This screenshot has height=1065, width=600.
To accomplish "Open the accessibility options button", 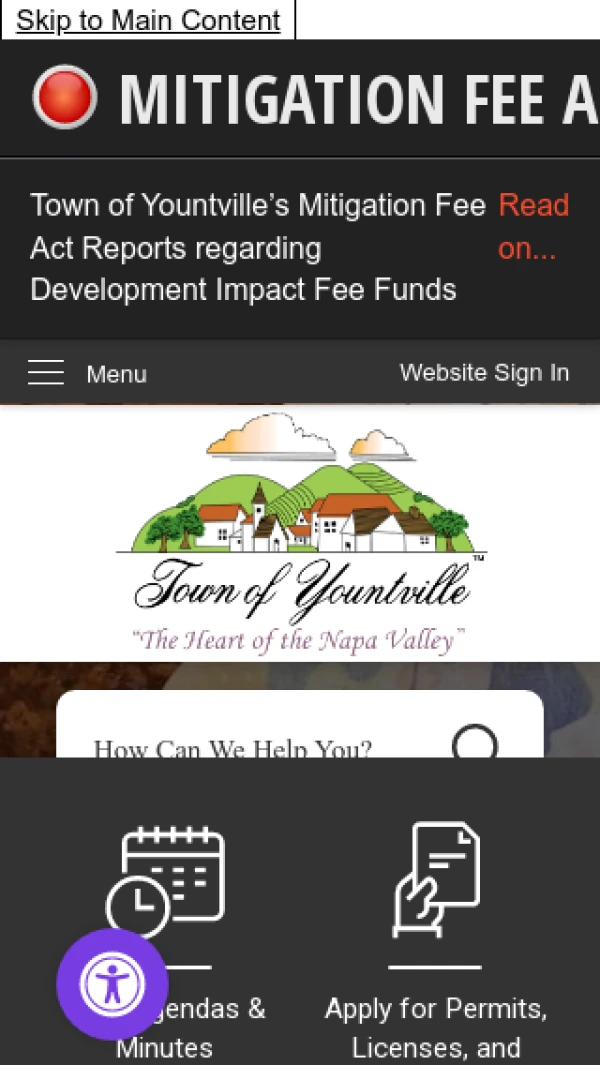I will click(112, 985).
